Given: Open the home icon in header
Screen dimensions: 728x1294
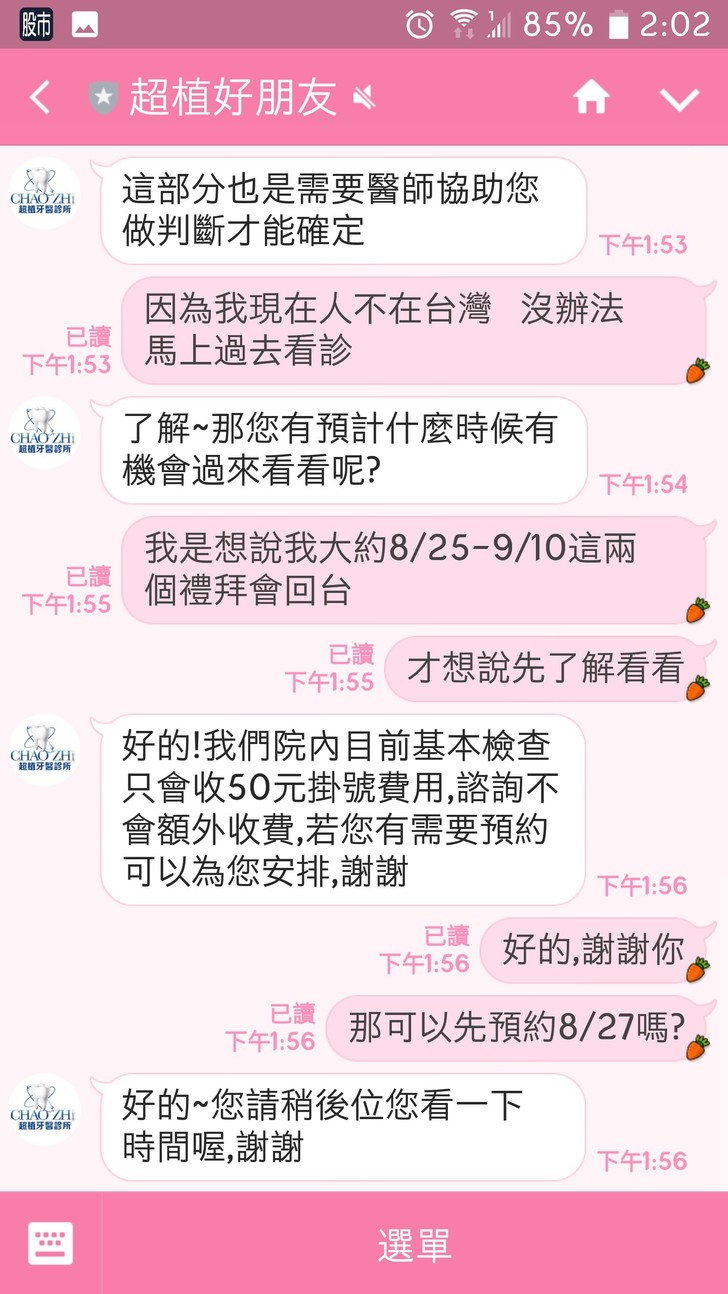Looking at the screenshot, I should pyautogui.click(x=591, y=98).
